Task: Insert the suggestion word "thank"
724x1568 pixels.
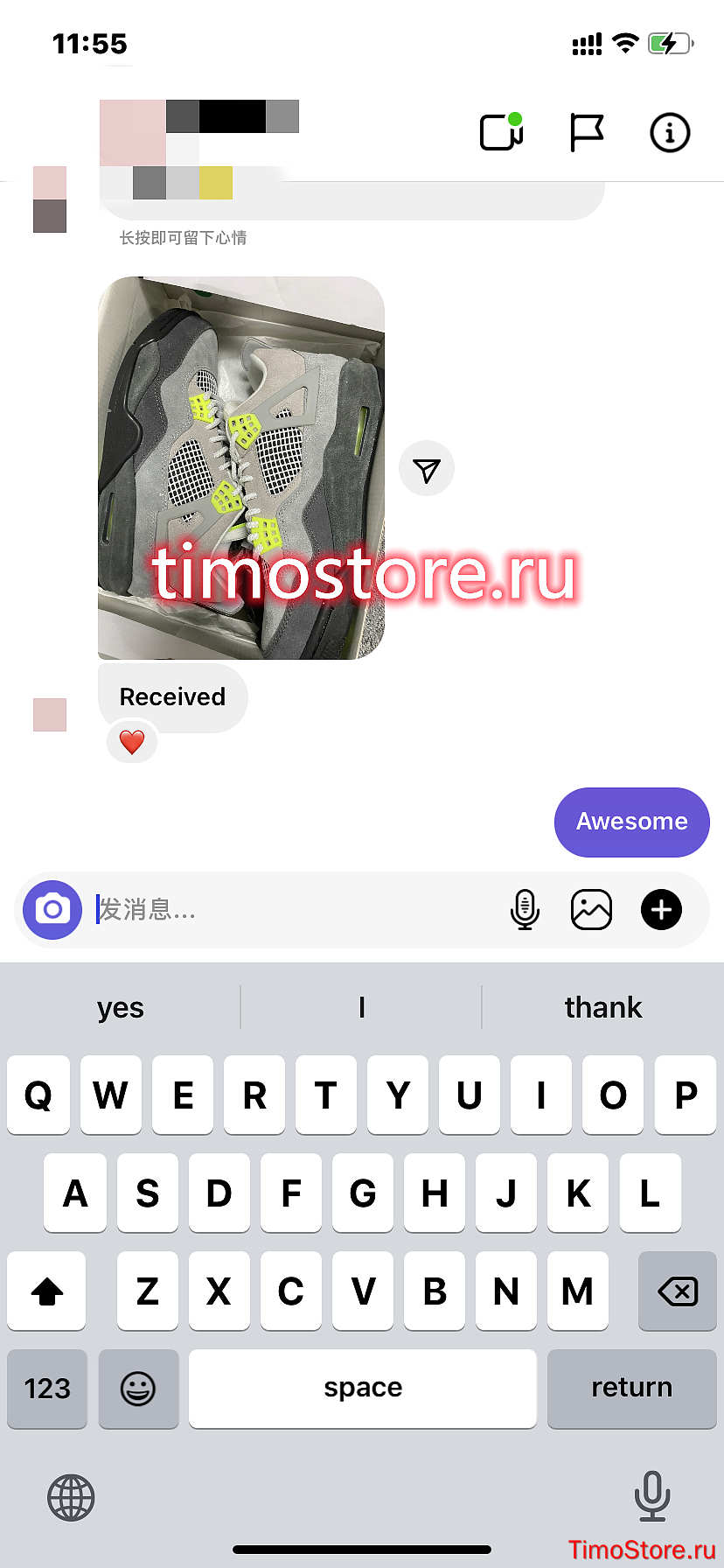Action: tap(603, 1007)
